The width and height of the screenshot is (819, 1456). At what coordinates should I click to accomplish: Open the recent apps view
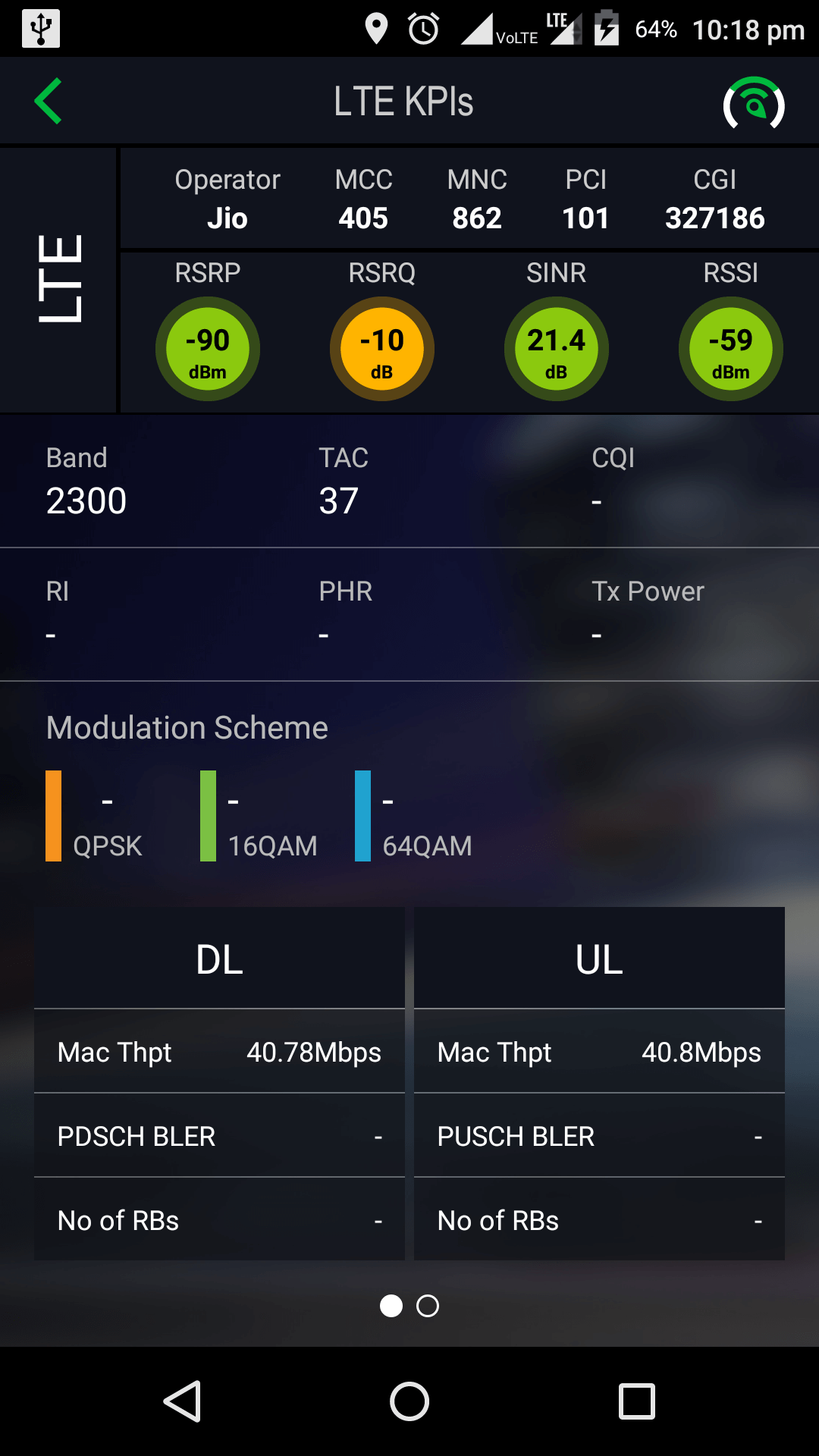click(637, 1401)
